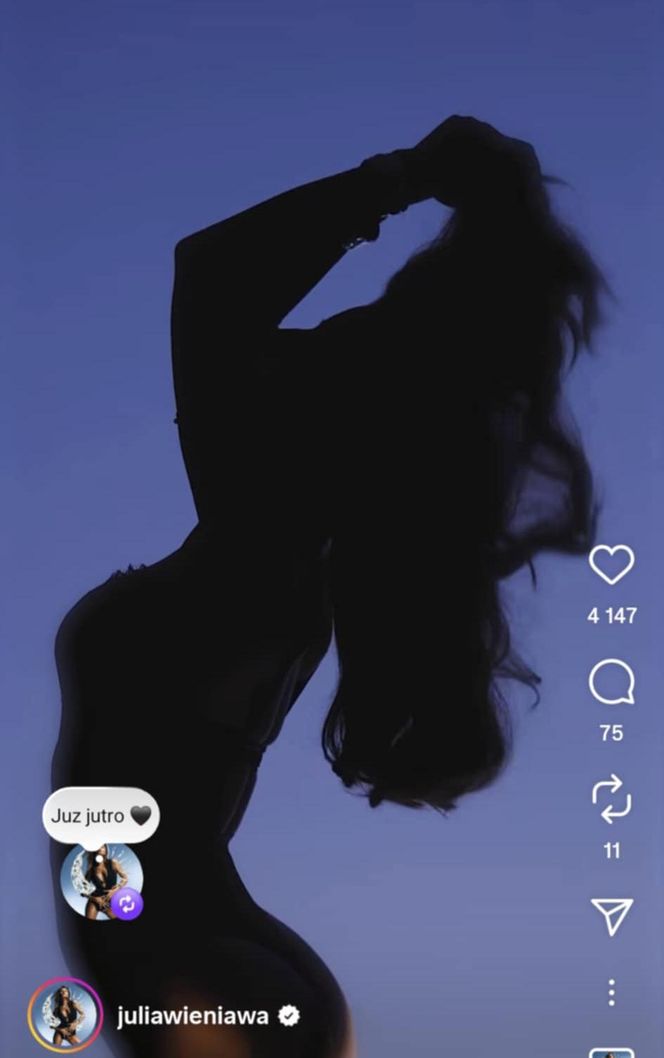Repost this reel

[611, 800]
